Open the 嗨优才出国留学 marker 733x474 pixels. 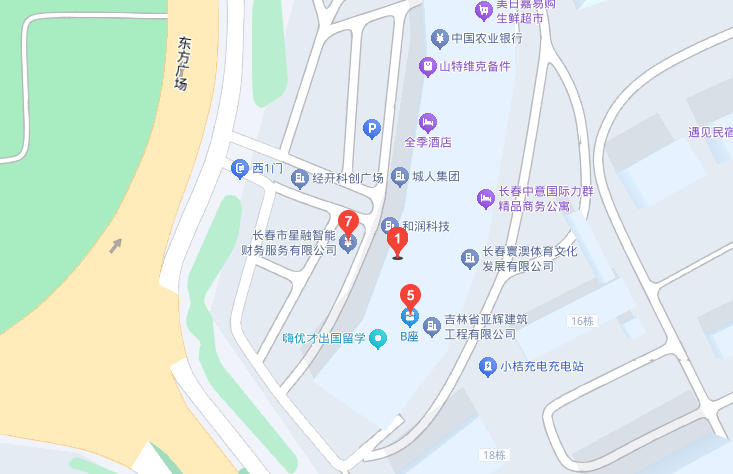coord(377,339)
